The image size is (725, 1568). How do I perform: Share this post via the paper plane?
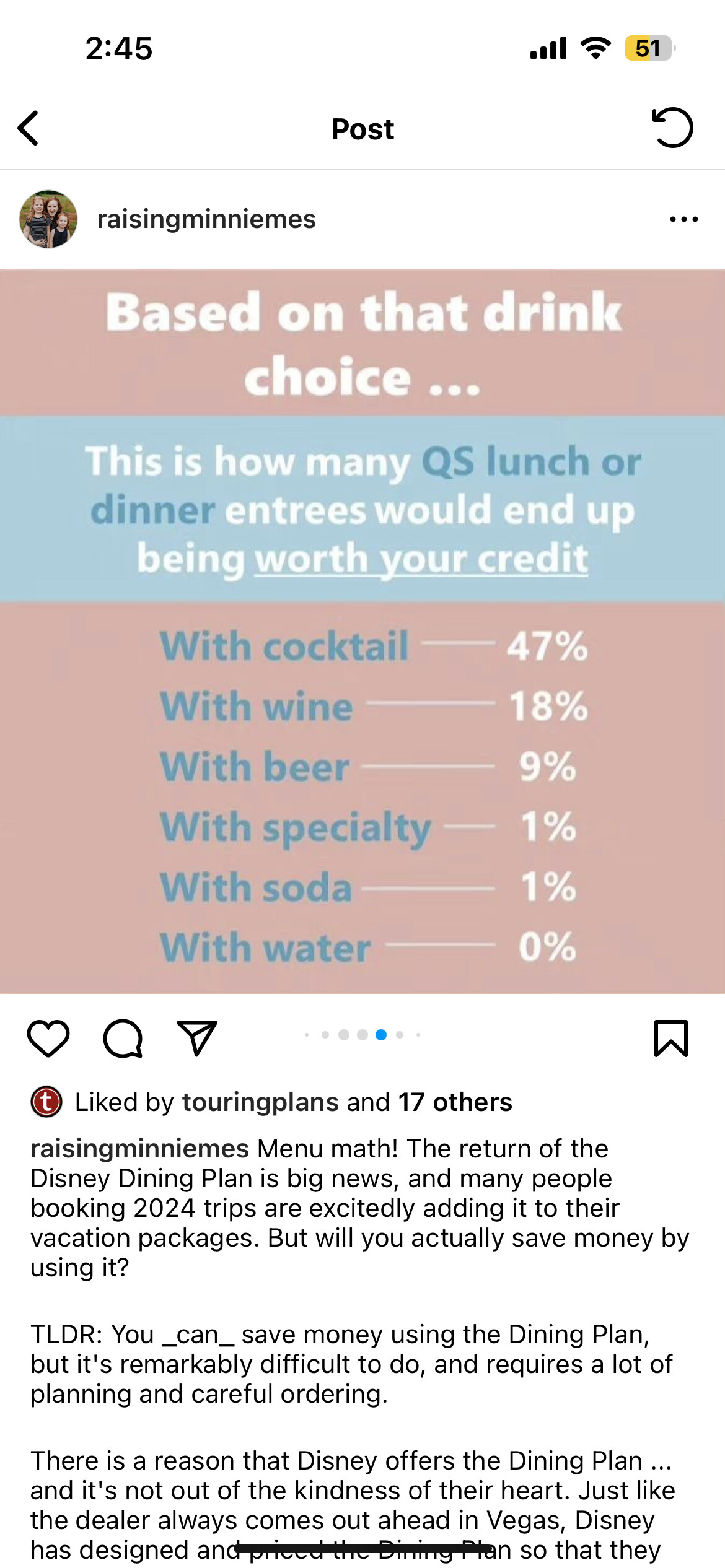pyautogui.click(x=197, y=1038)
